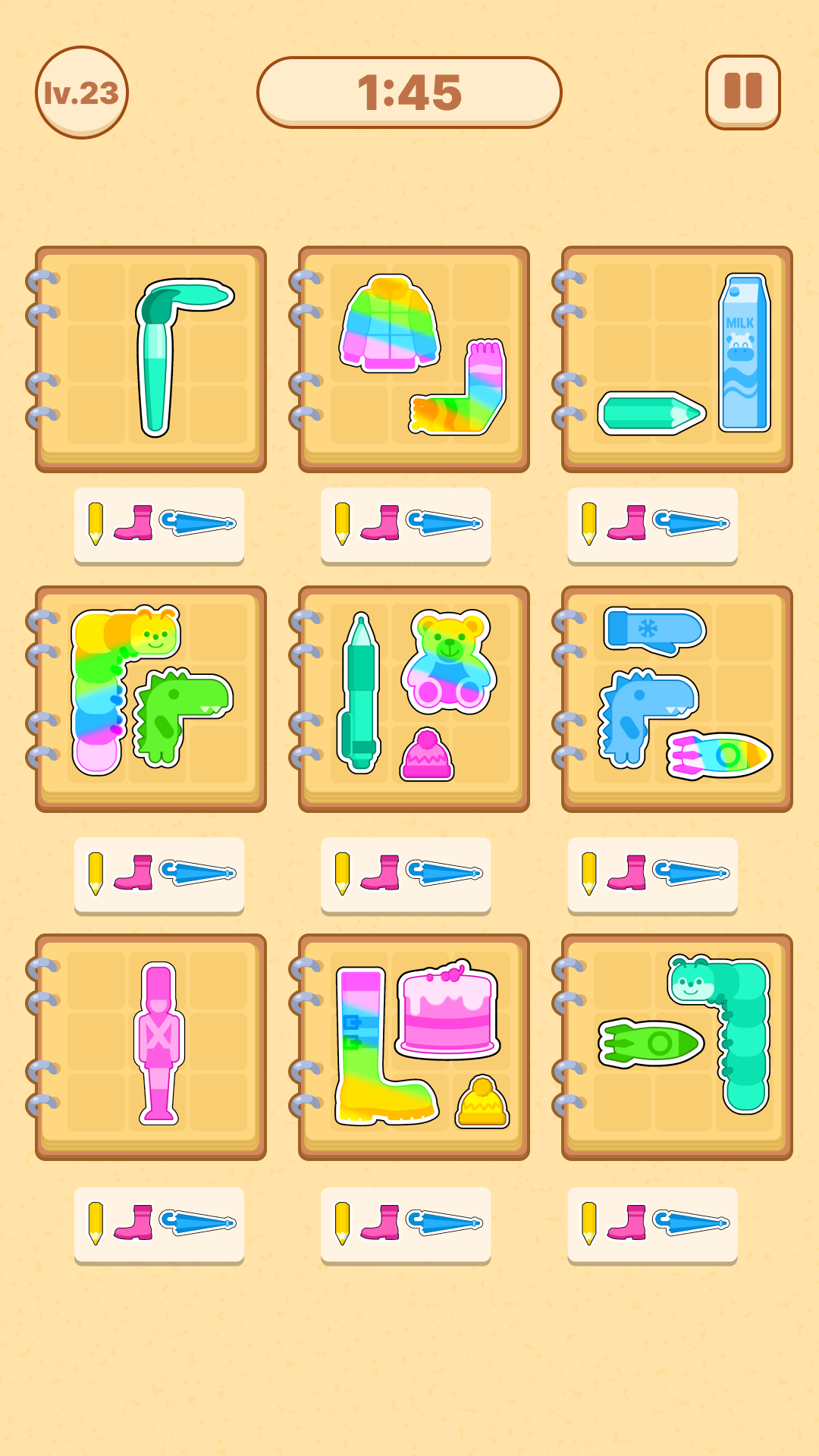Screen dimensions: 819x1456
Task: Pick the rainbow puffer jacket sticker
Action: 390,326
